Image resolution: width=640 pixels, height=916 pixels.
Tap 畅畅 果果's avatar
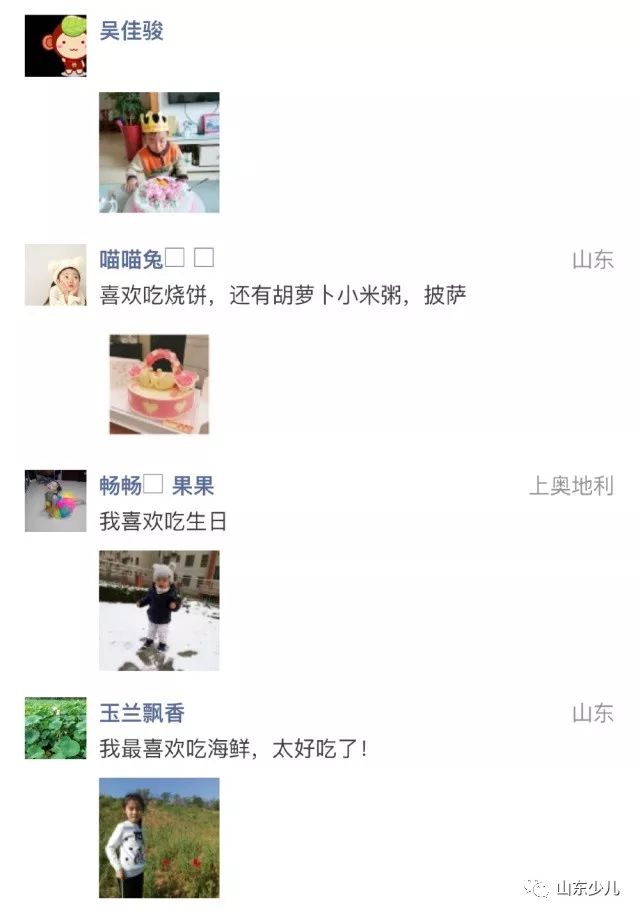[x=55, y=500]
